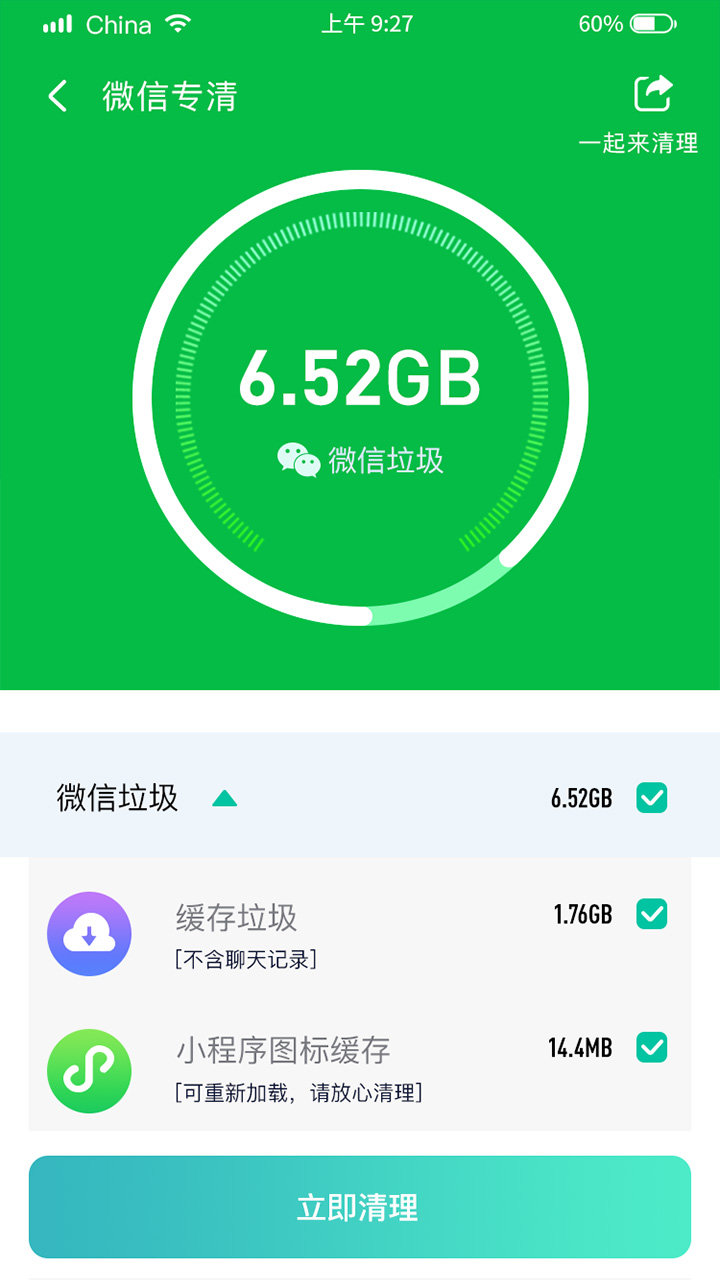Image resolution: width=720 pixels, height=1280 pixels.
Task: Uncheck the 缓存垃圾 checkbox
Action: pos(653,913)
